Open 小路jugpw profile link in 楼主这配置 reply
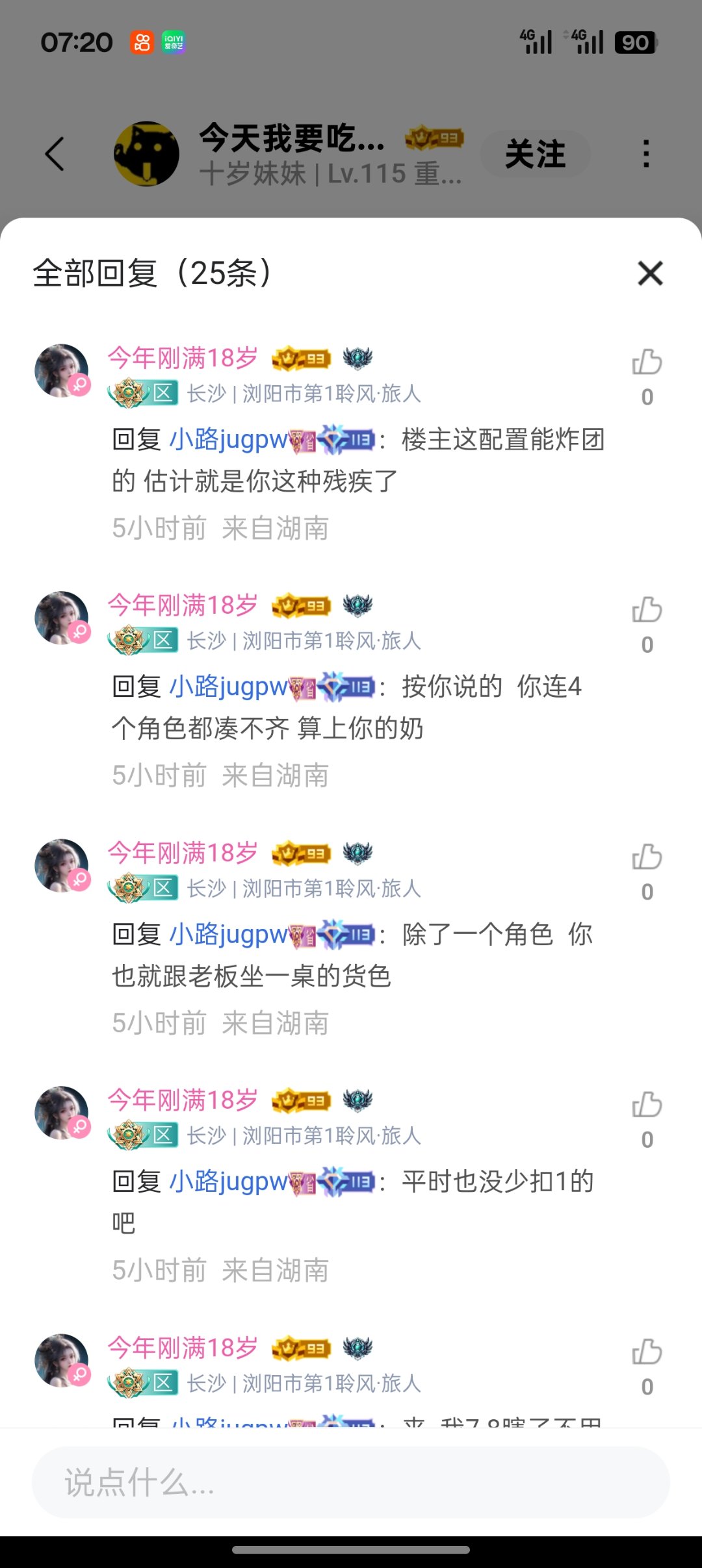702x1568 pixels. (228, 440)
